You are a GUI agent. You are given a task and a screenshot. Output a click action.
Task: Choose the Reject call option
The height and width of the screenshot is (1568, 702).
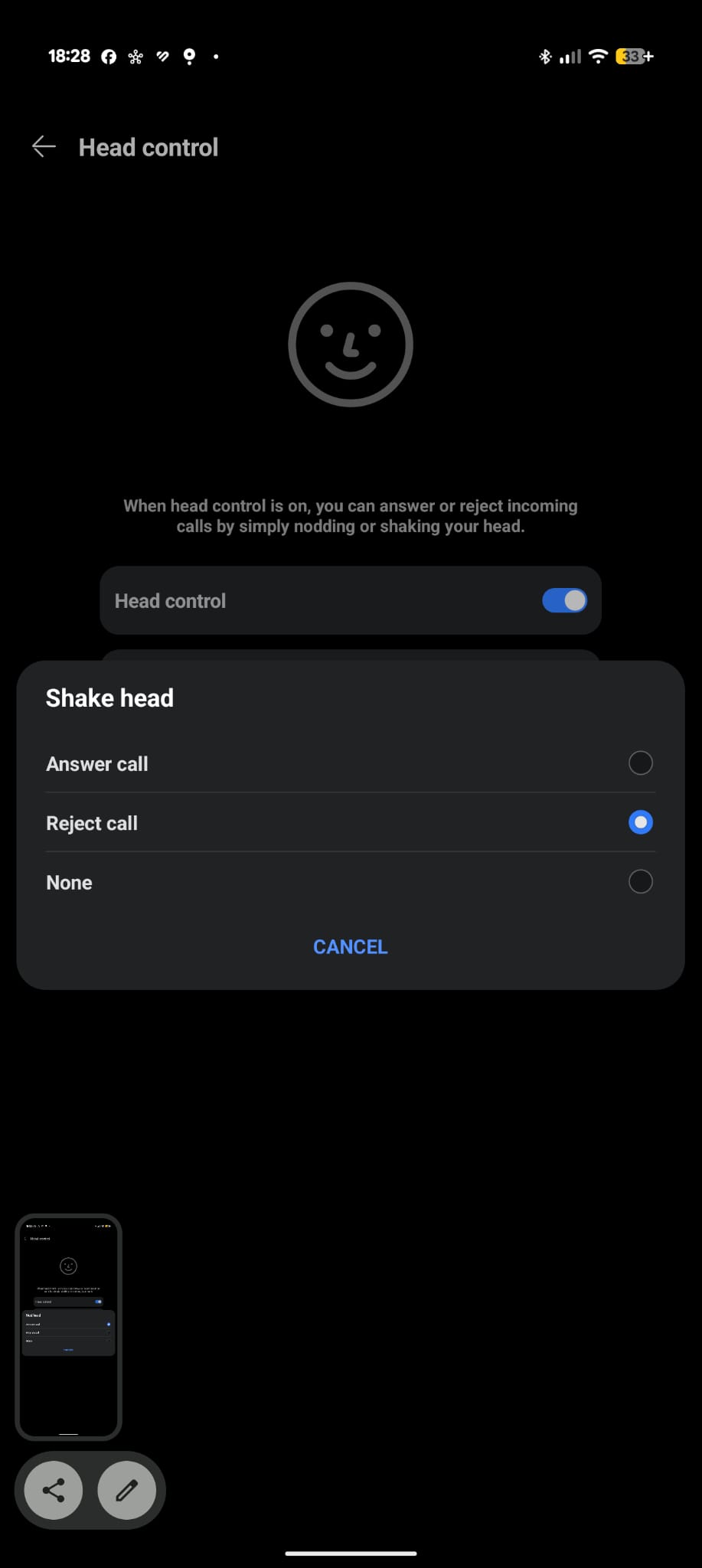[640, 823]
